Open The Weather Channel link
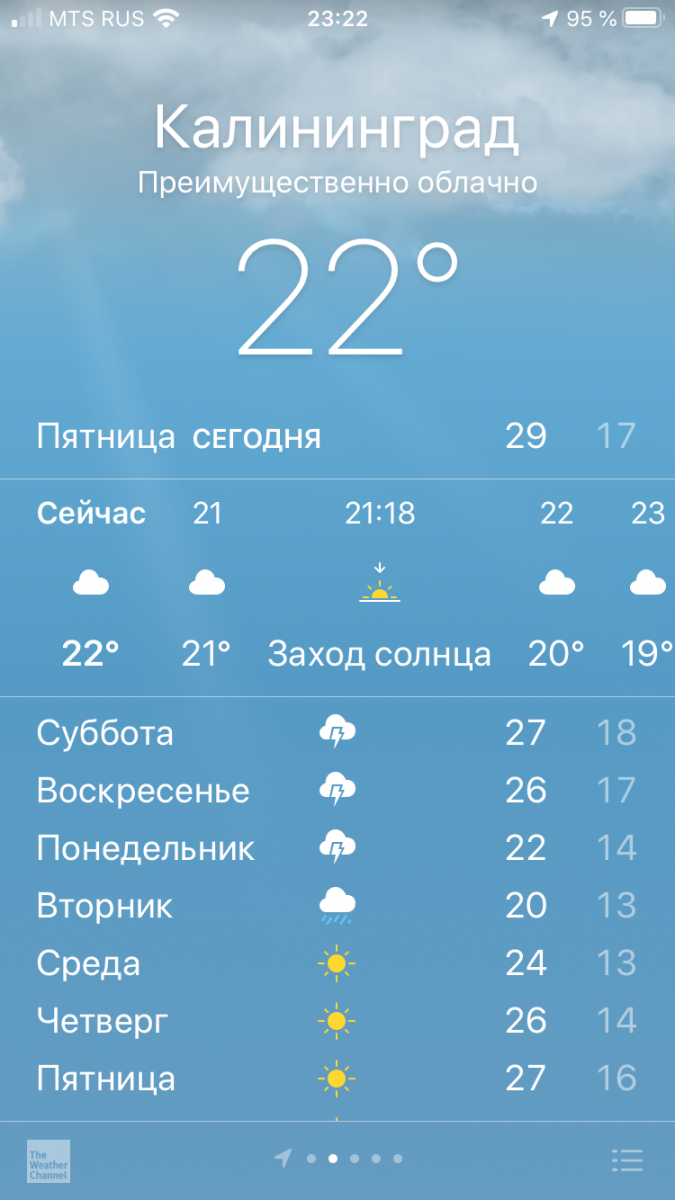Image resolution: width=675 pixels, height=1200 pixels. tap(48, 1161)
